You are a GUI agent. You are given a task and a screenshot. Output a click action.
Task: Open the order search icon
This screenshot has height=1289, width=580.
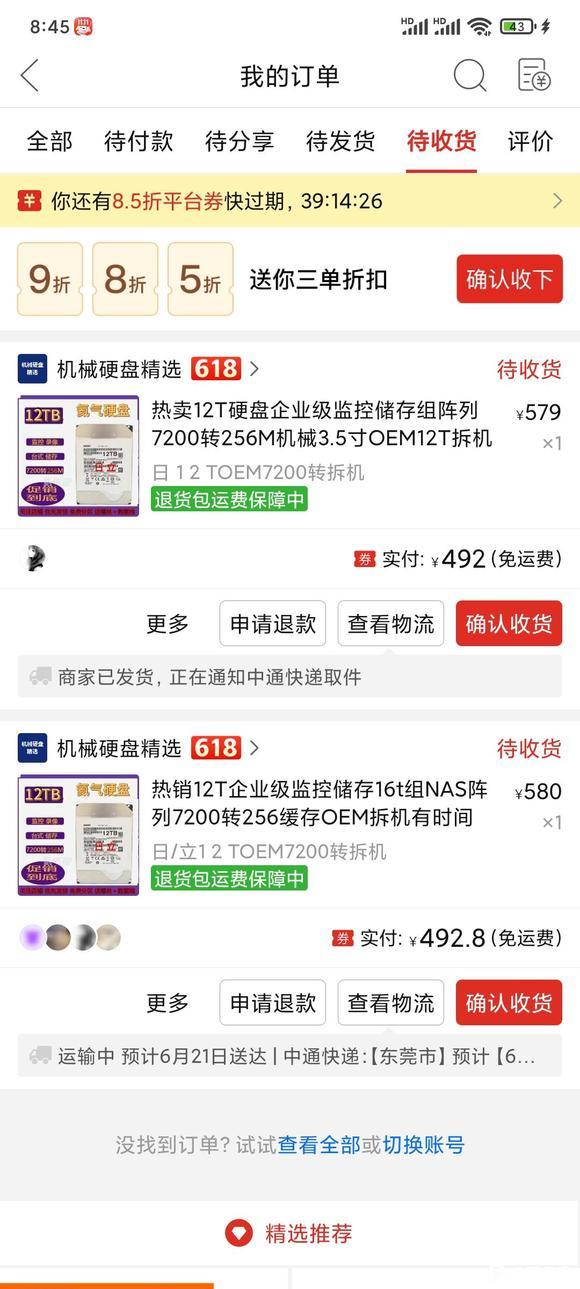pos(469,75)
